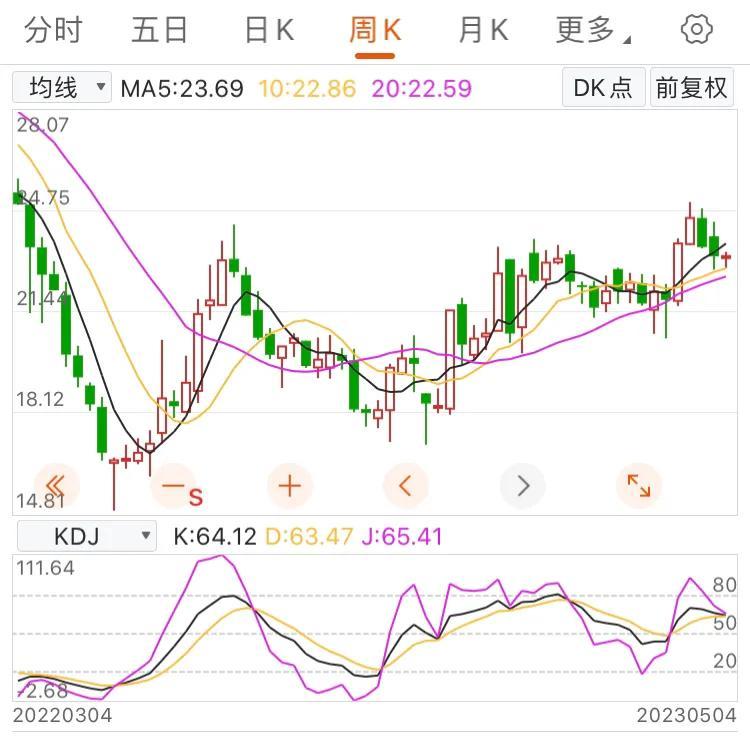This screenshot has width=750, height=739.
Task: Show the 日K daily chart
Action: pyautogui.click(x=268, y=30)
